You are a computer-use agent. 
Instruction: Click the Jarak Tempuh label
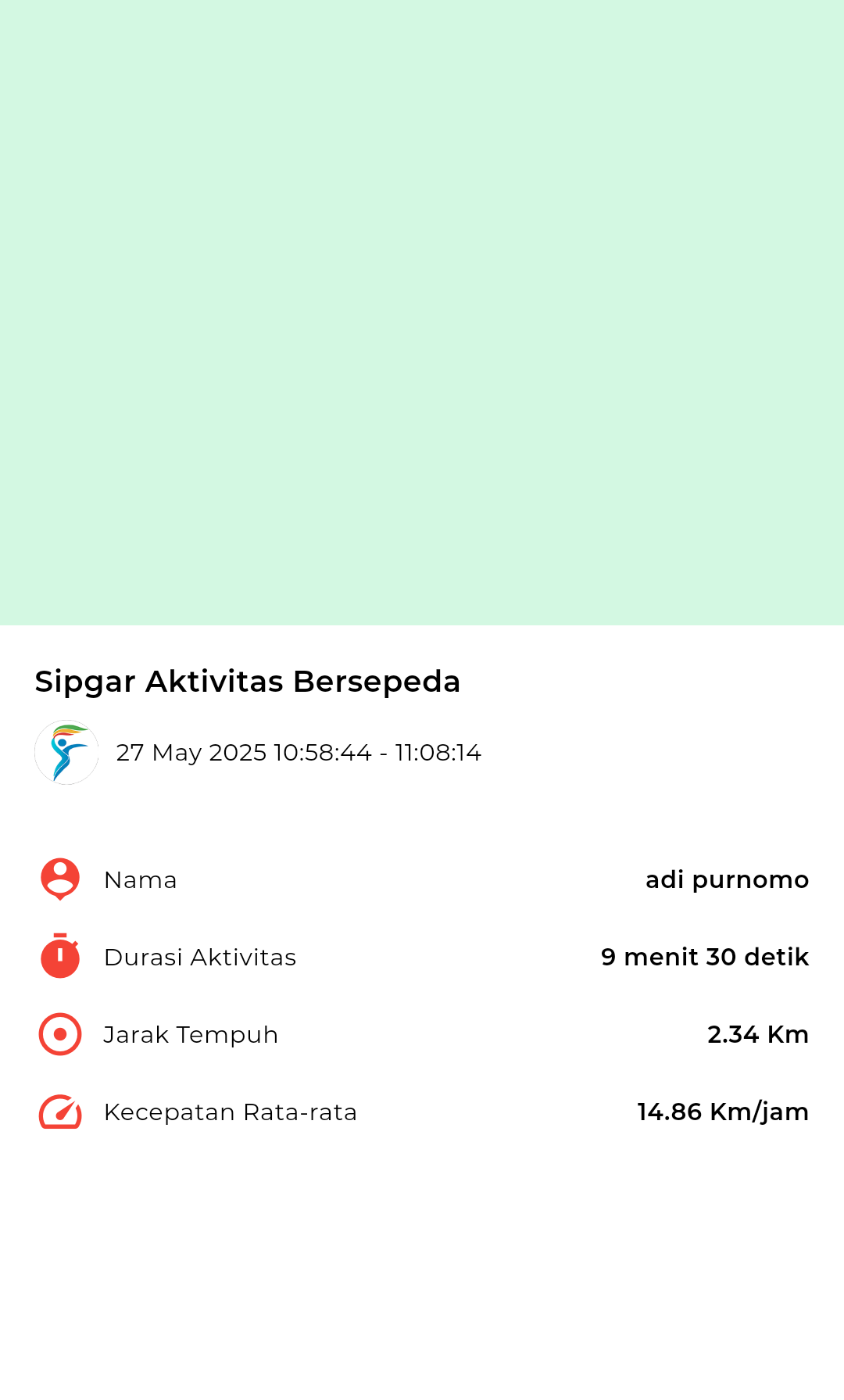click(191, 1034)
